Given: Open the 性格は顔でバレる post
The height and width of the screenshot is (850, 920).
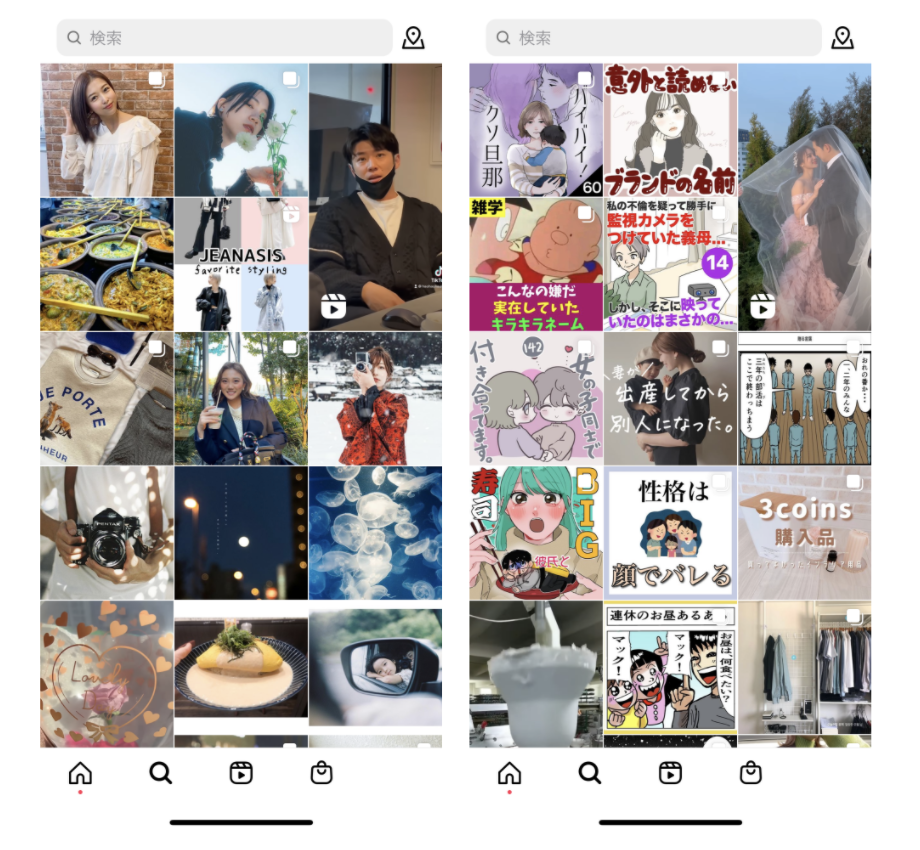Looking at the screenshot, I should [670, 533].
